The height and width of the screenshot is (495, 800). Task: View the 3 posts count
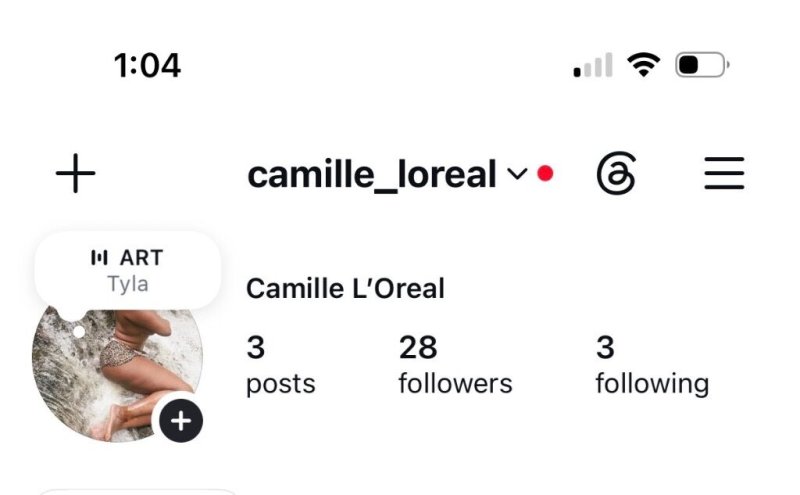281,365
